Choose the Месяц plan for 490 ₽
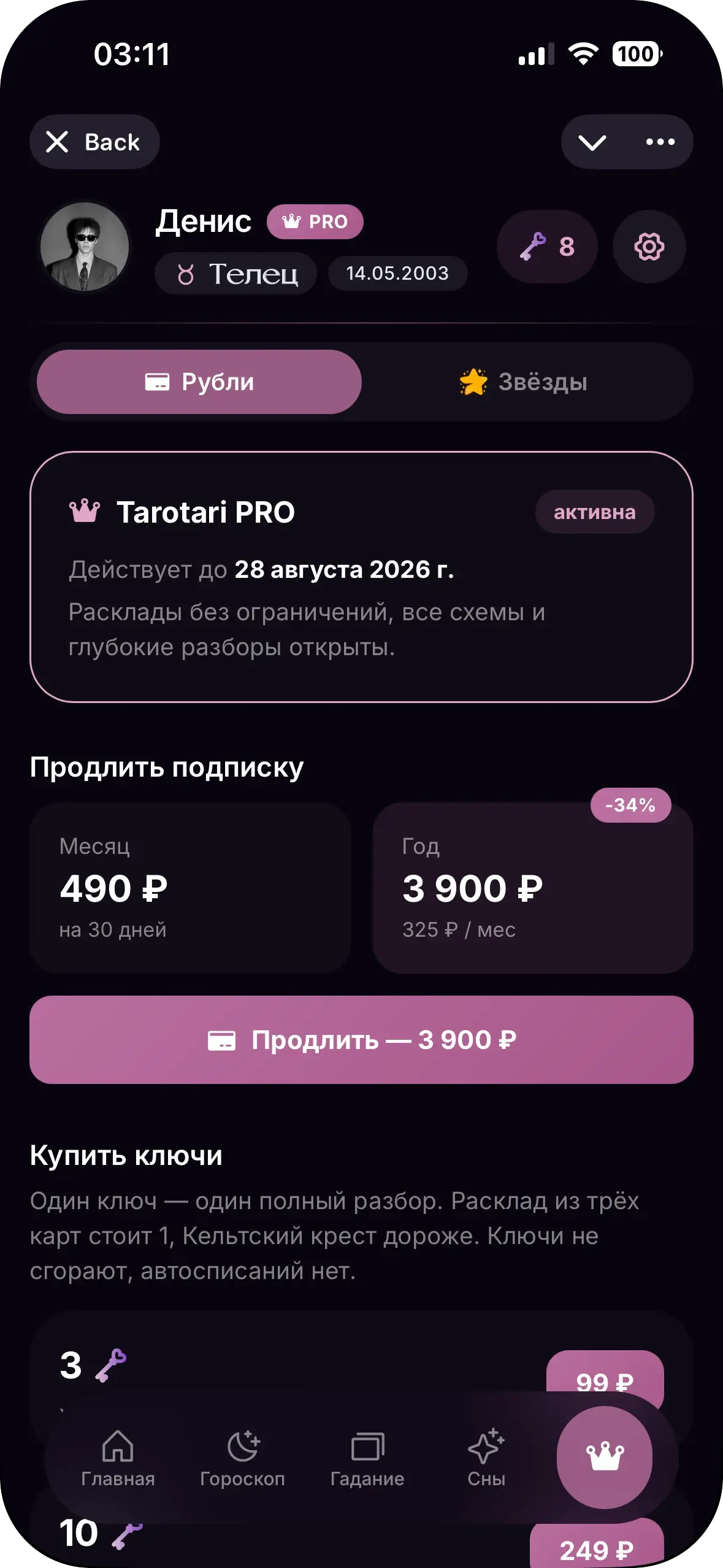The width and height of the screenshot is (723, 1568). tap(190, 887)
